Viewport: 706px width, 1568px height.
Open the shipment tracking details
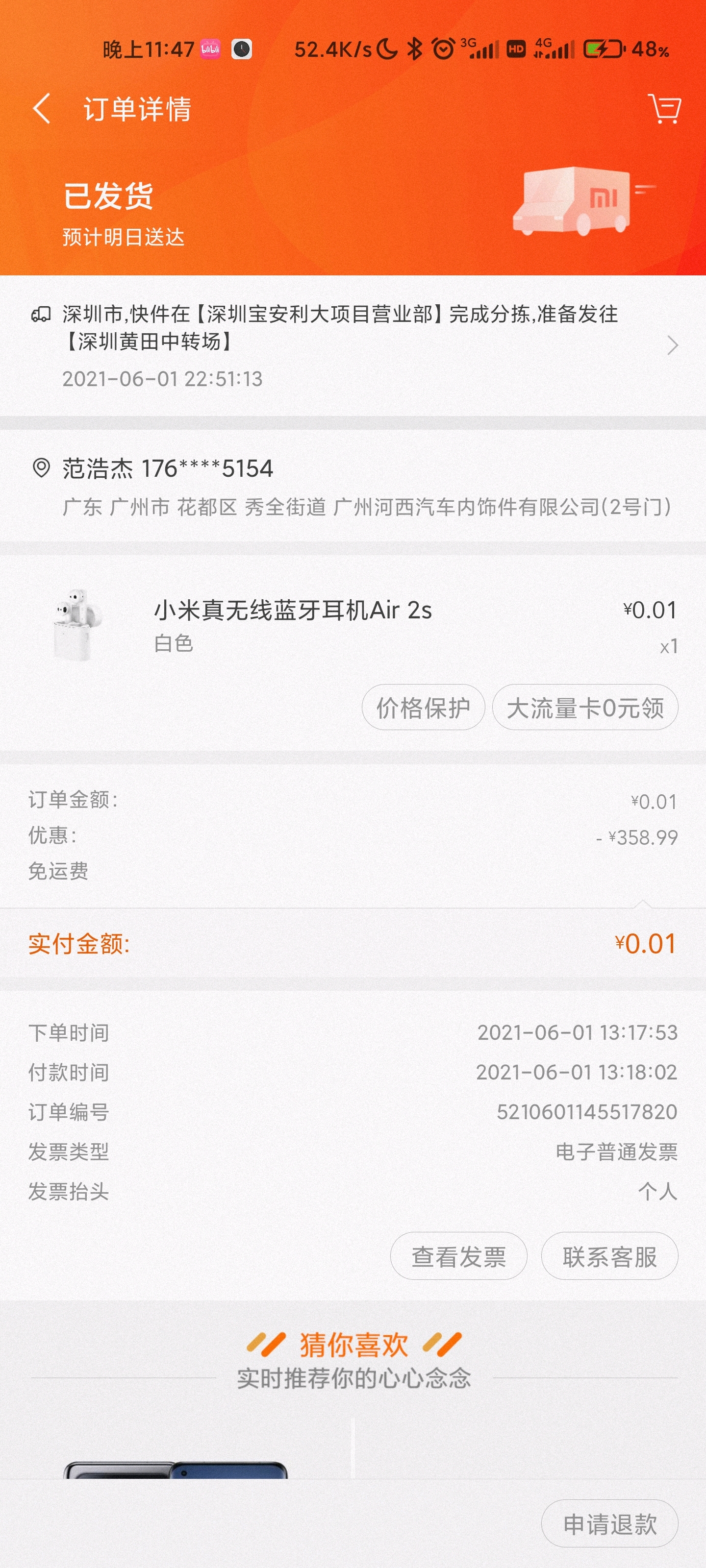353,344
